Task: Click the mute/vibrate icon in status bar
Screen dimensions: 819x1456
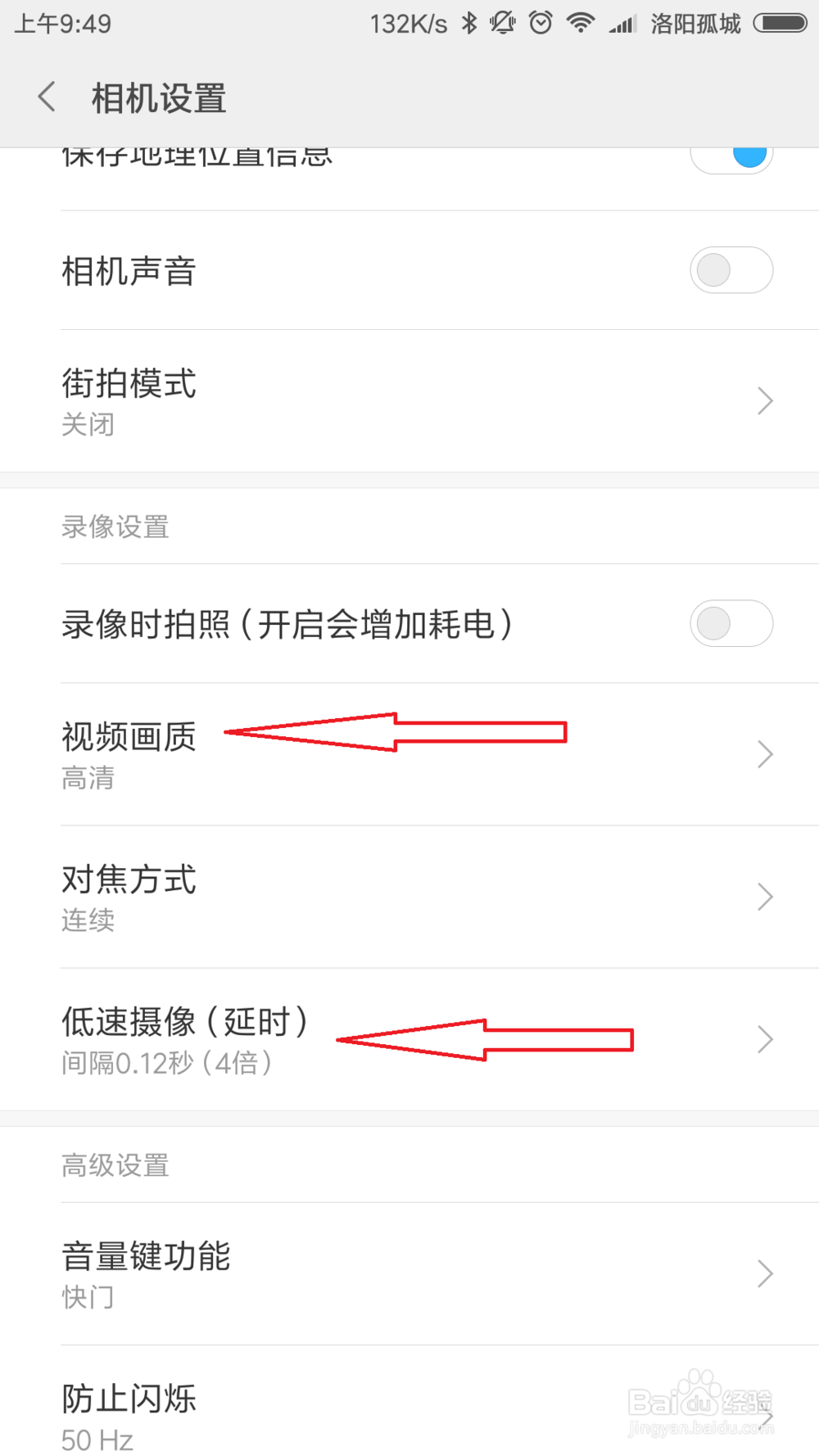Action: click(x=503, y=23)
